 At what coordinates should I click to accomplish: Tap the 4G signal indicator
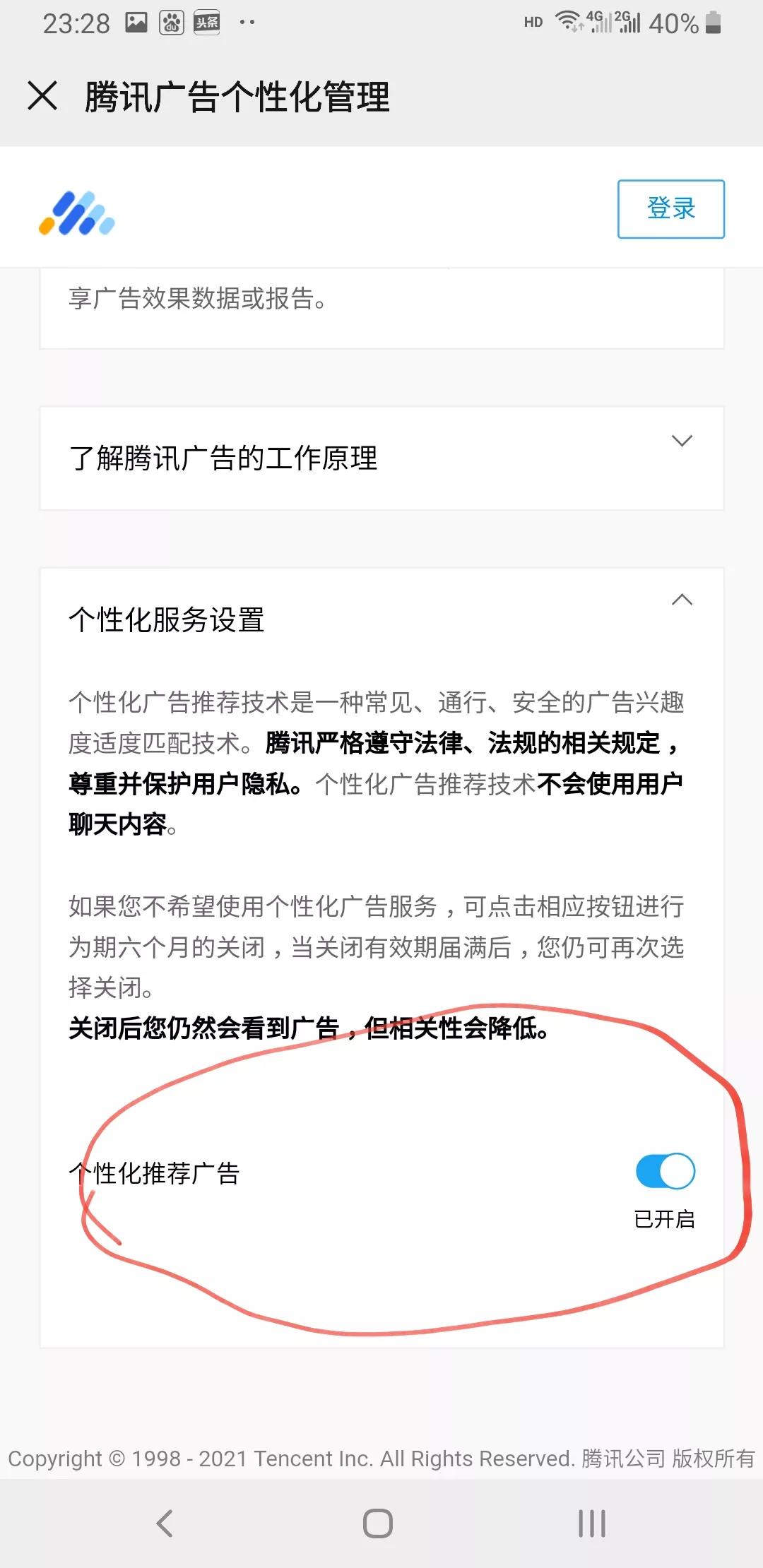pyautogui.click(x=601, y=21)
